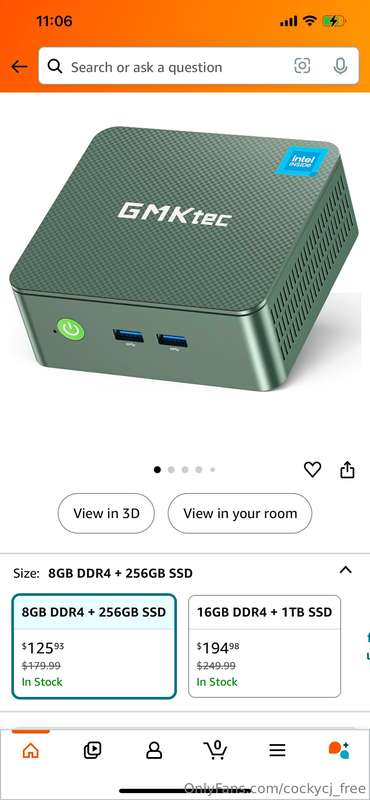Viewport: 370px width, 800px height.
Task: Tap View in your room button
Action: (240, 513)
